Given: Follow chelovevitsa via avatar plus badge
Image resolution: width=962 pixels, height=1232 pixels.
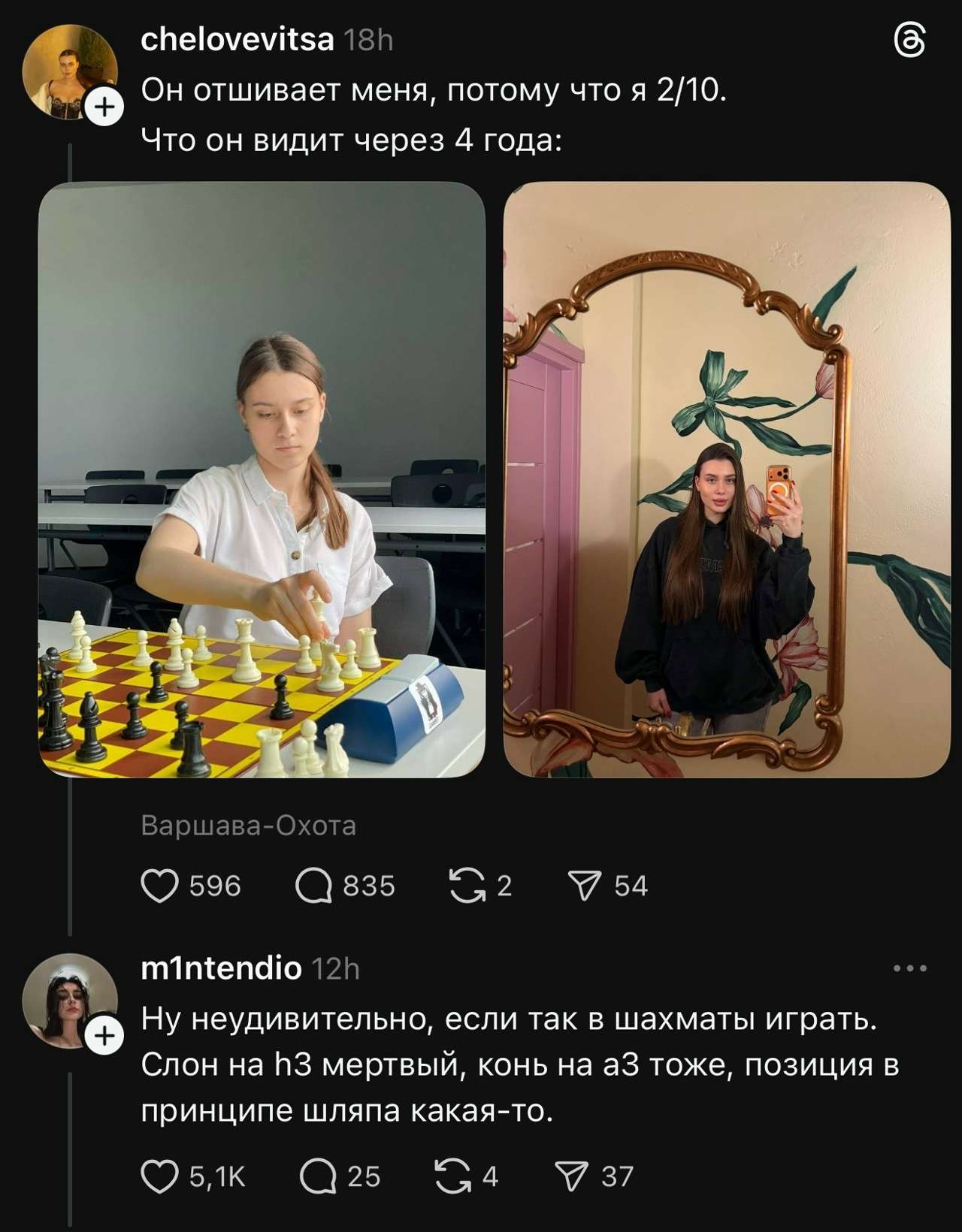Looking at the screenshot, I should pyautogui.click(x=104, y=108).
